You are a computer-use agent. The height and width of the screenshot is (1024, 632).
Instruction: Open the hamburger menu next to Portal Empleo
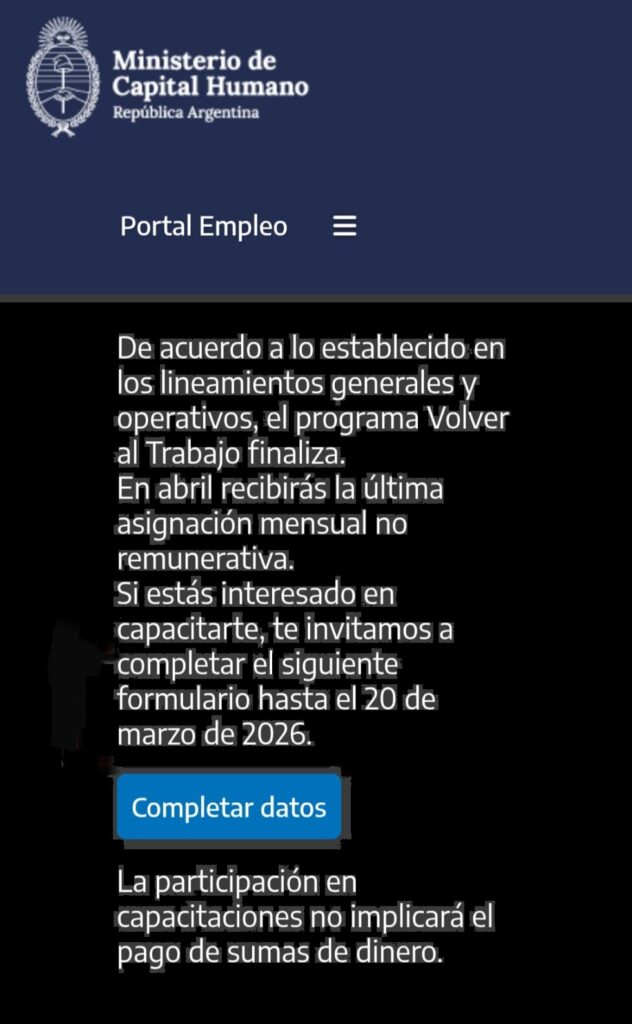pyautogui.click(x=344, y=227)
